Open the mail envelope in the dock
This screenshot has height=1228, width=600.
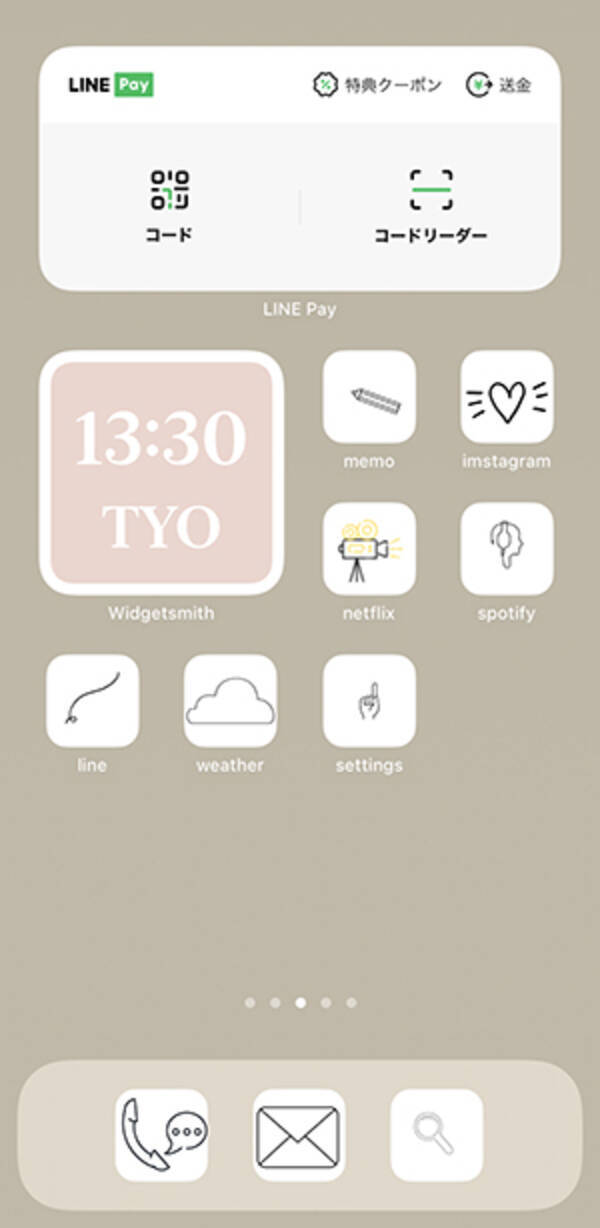(299, 1135)
